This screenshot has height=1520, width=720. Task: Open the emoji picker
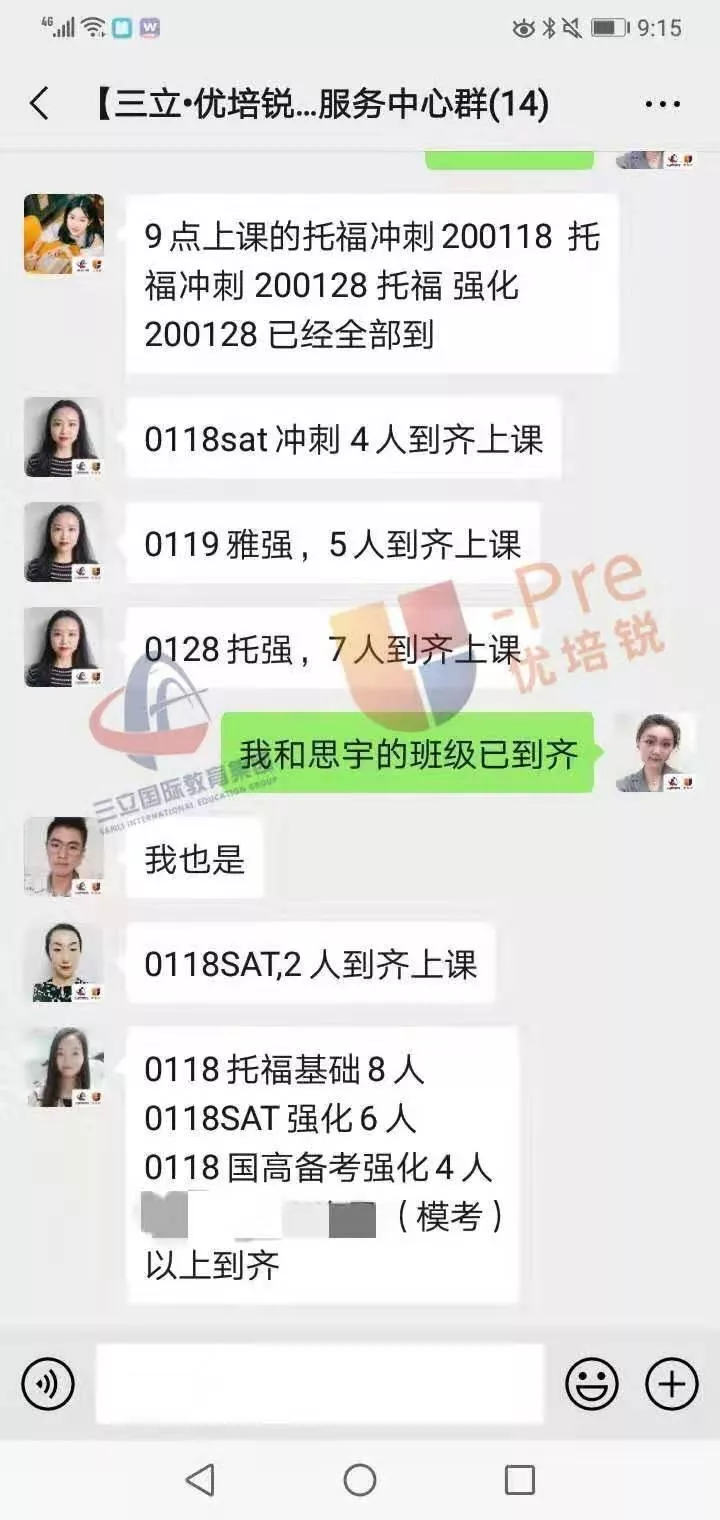pyautogui.click(x=592, y=1384)
